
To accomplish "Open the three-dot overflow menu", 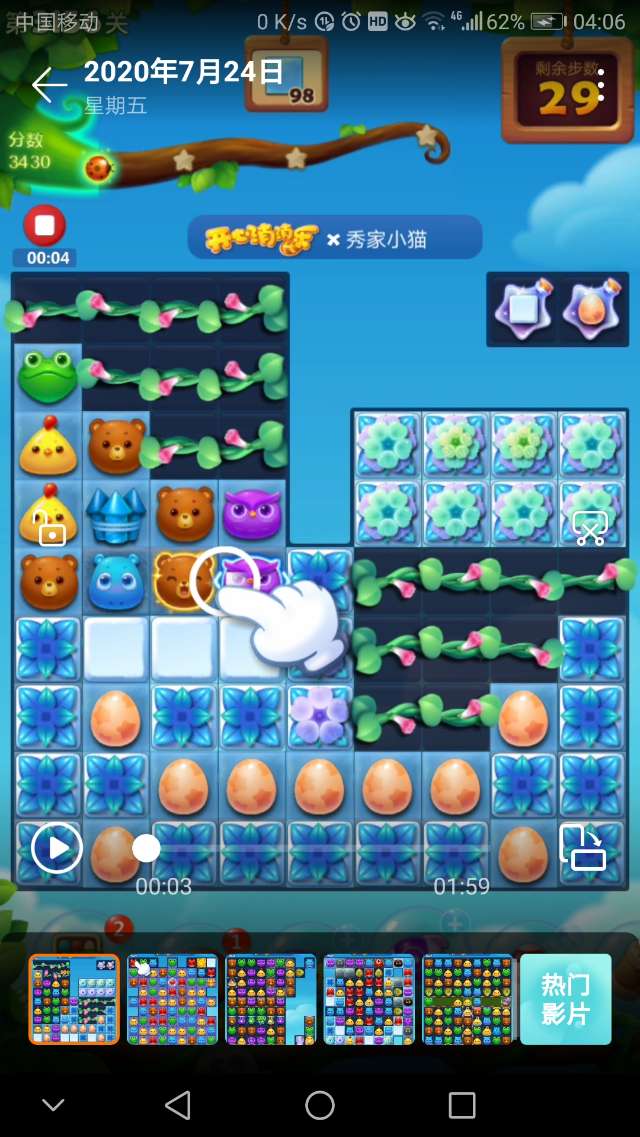I will pyautogui.click(x=600, y=86).
